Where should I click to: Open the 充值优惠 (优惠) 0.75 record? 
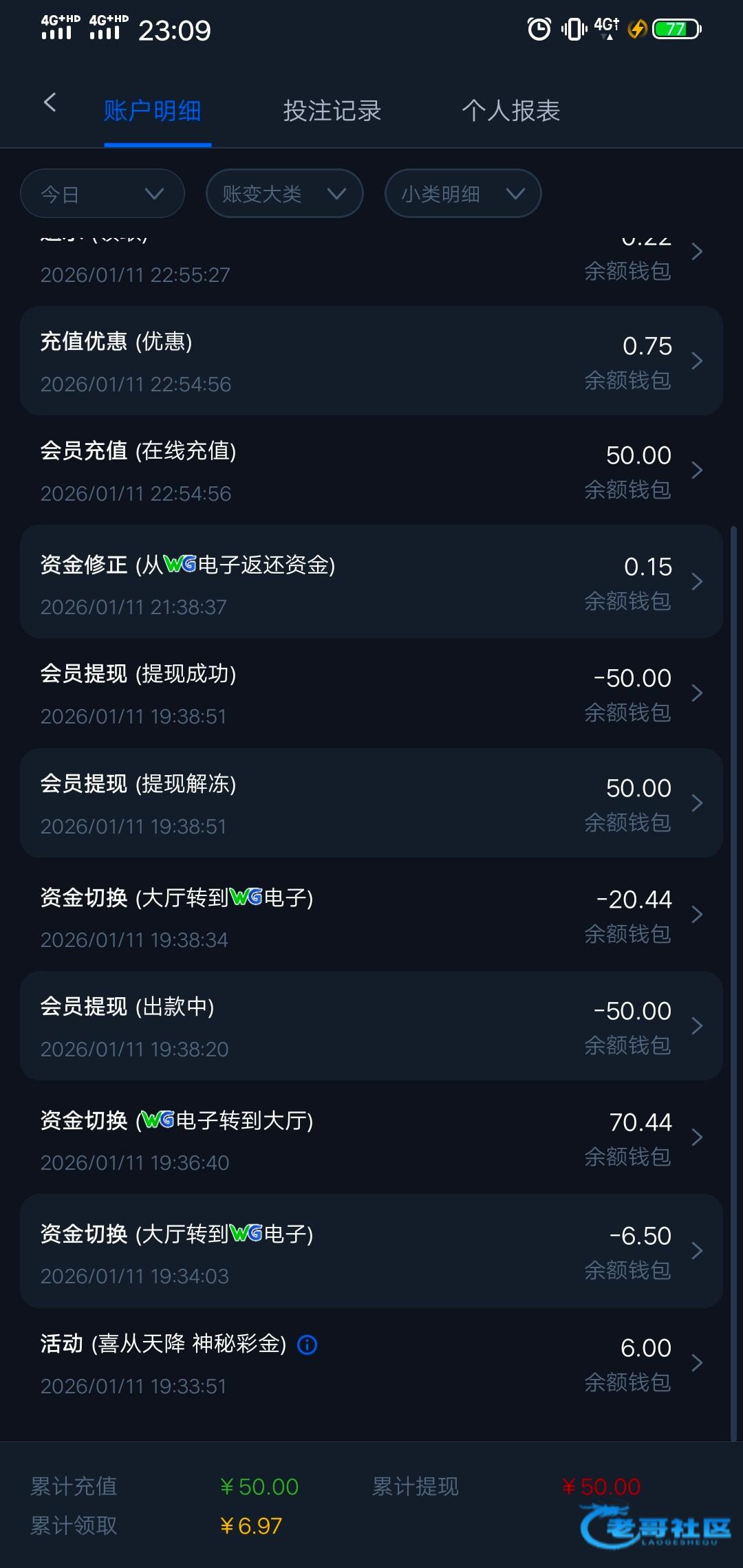(371, 361)
